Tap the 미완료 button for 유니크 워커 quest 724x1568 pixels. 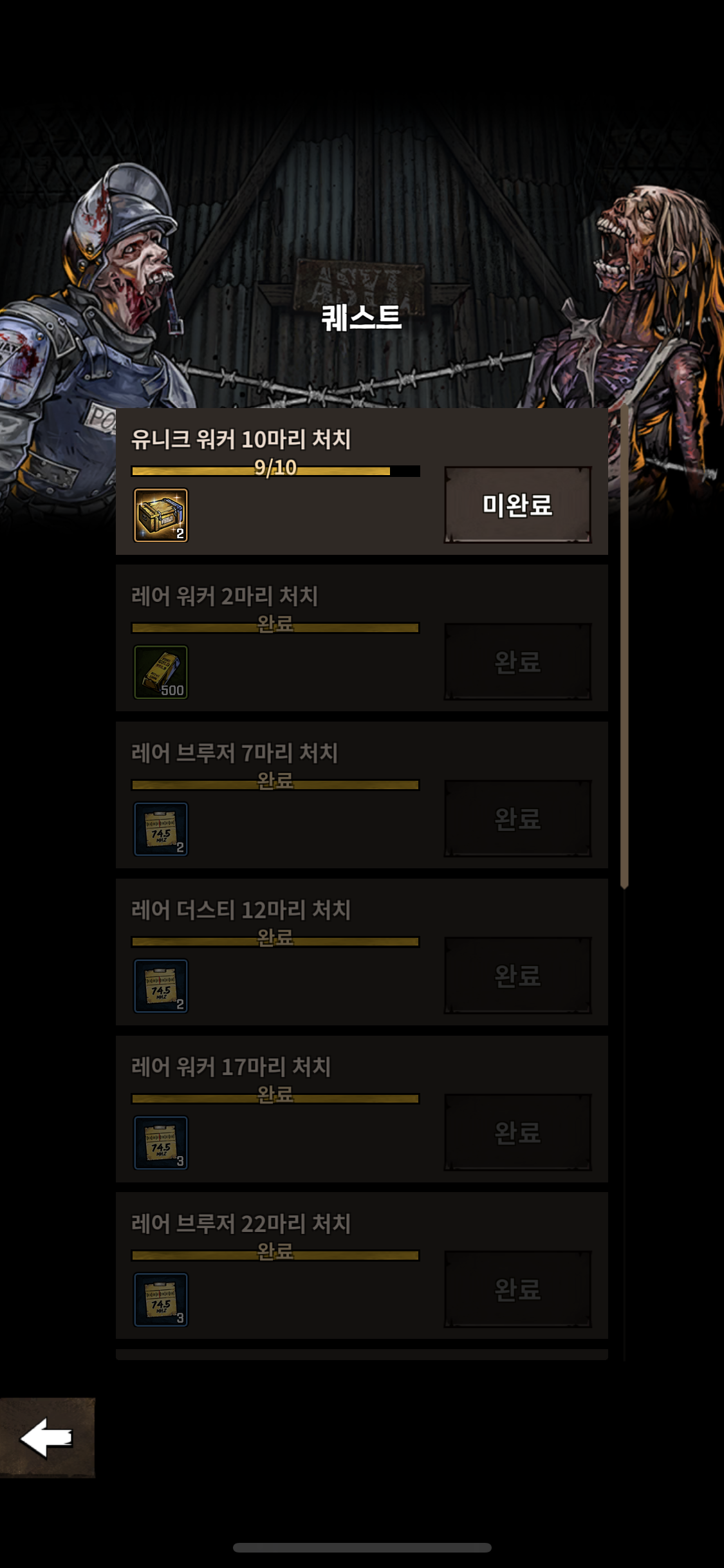[x=517, y=505]
